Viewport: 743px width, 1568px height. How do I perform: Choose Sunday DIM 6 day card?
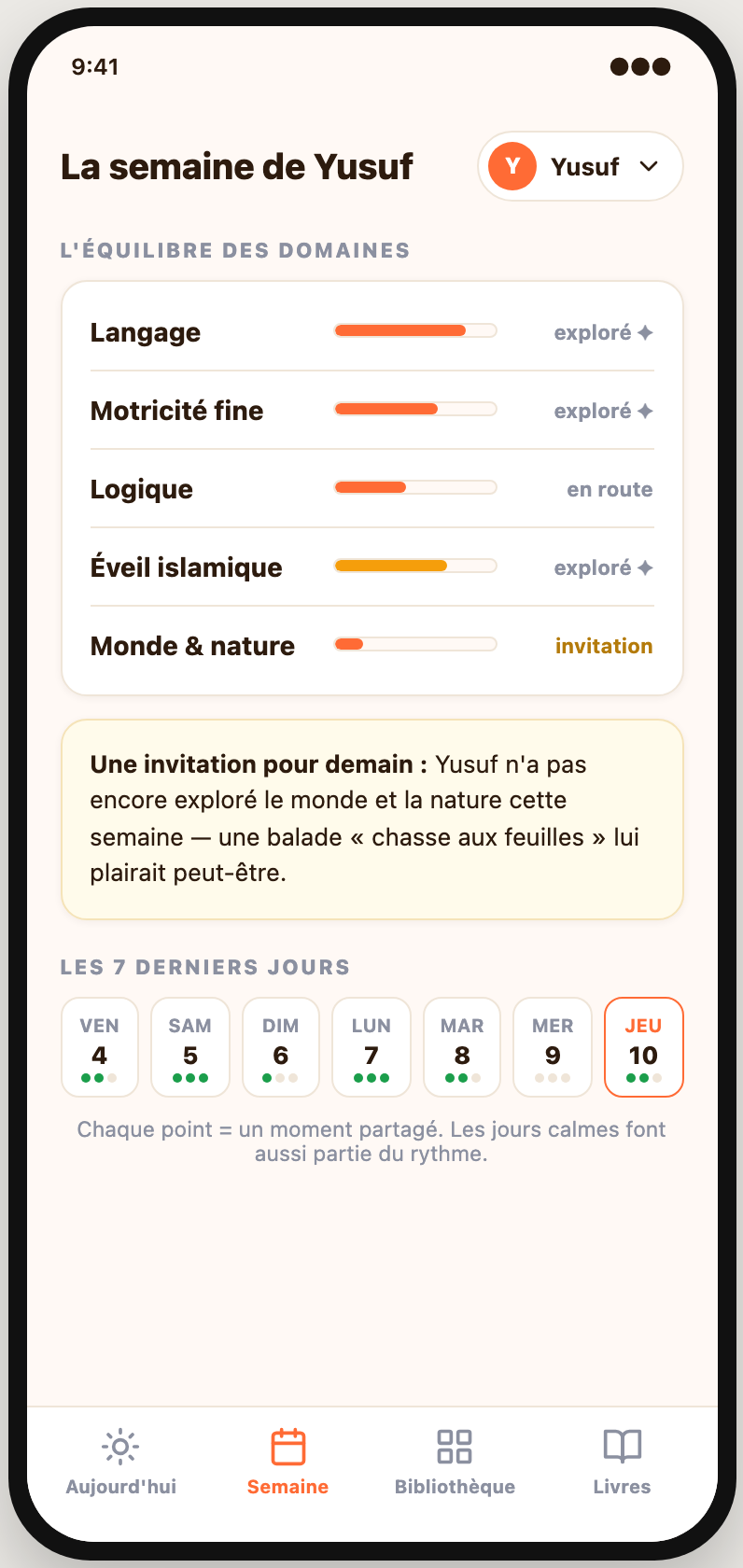(281, 1047)
